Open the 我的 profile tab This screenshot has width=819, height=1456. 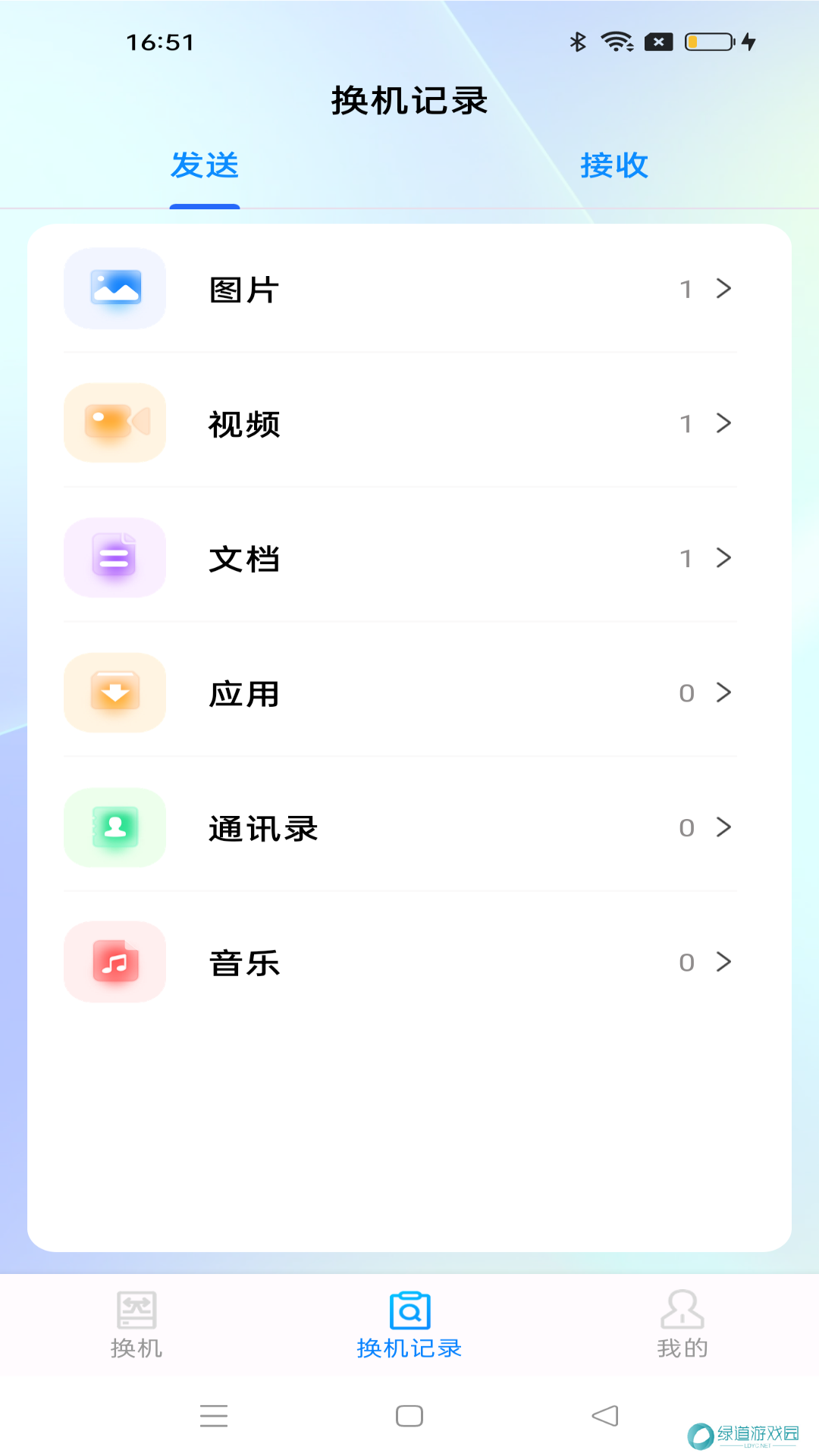pos(682,1325)
